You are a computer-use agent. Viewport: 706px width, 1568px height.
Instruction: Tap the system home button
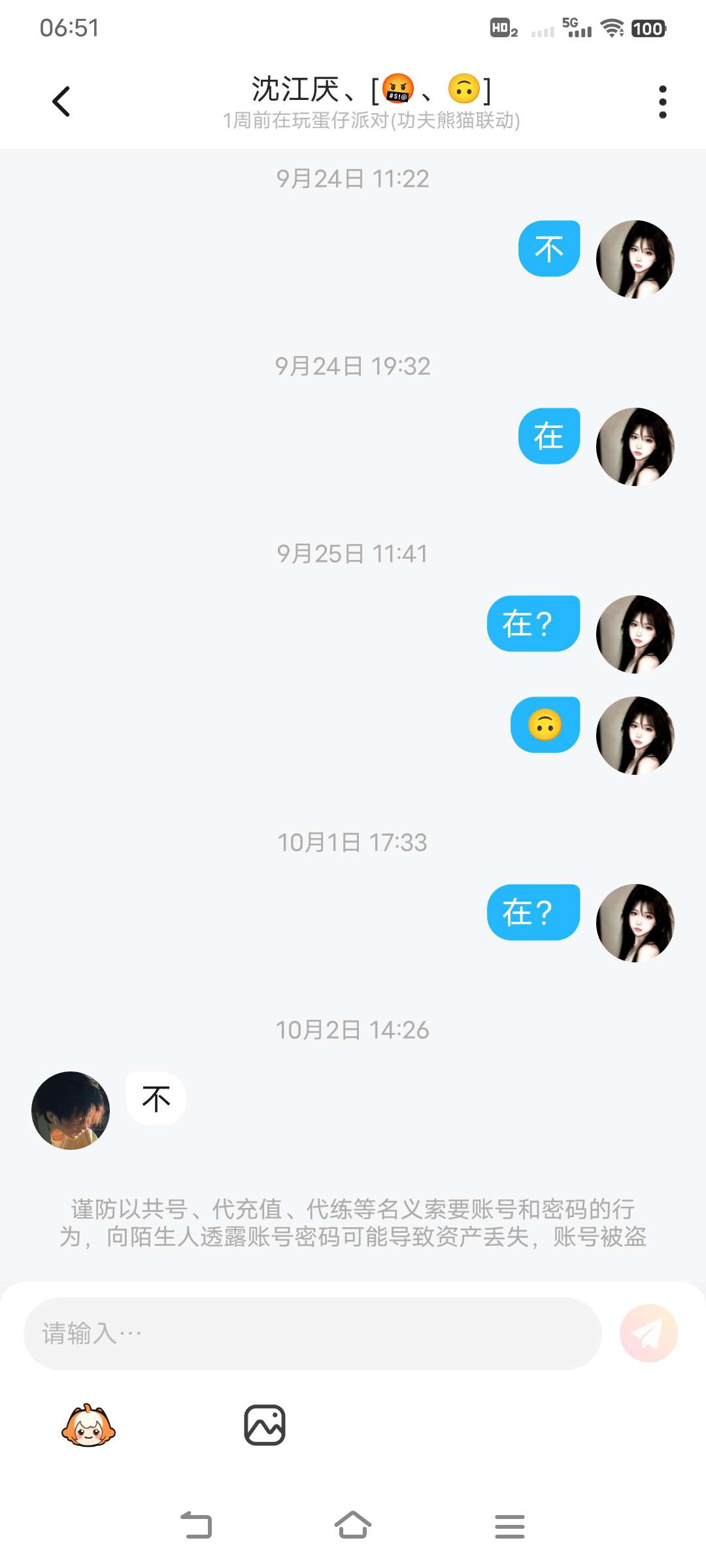353,1526
